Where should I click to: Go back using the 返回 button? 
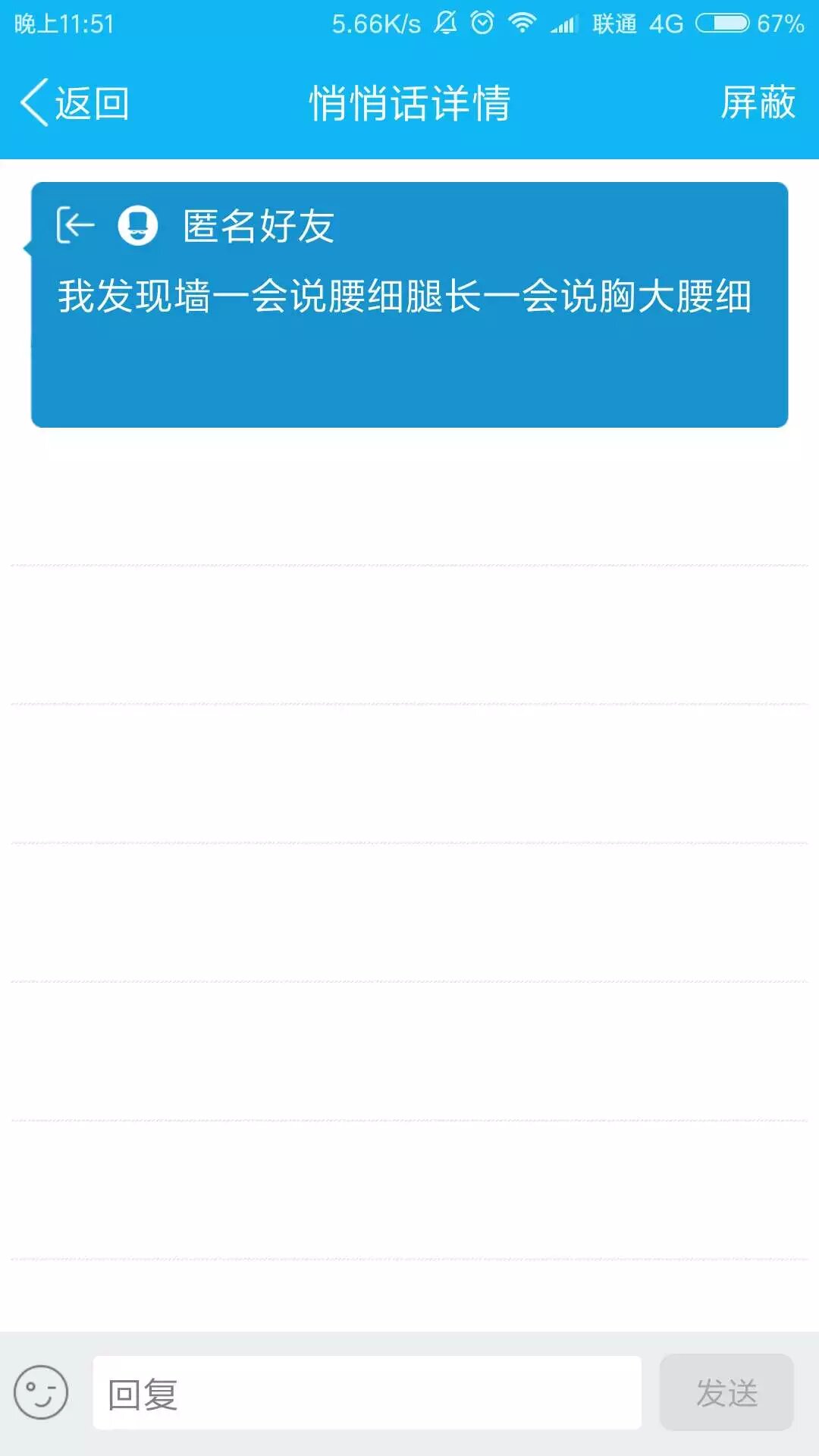[x=75, y=103]
